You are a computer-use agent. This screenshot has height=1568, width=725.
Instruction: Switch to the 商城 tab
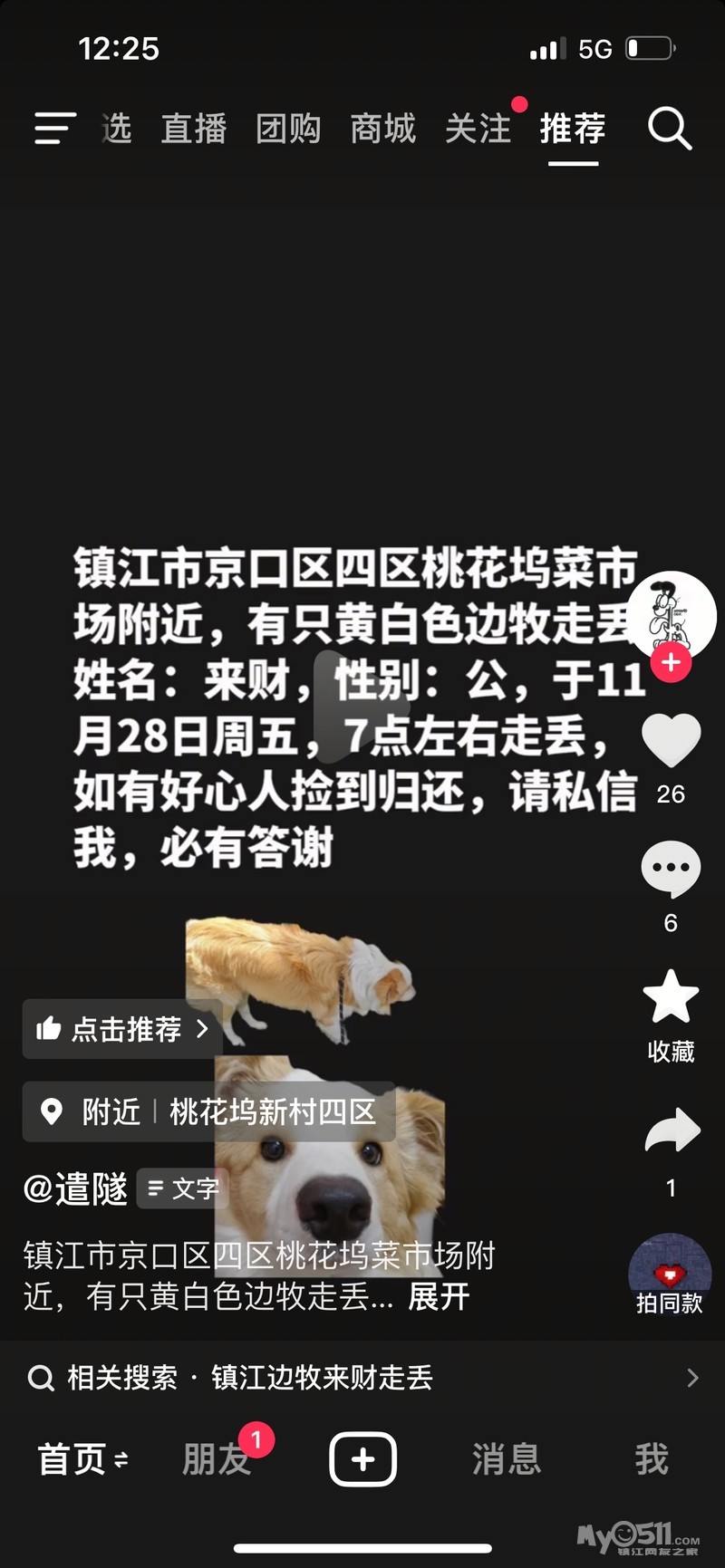pos(382,129)
